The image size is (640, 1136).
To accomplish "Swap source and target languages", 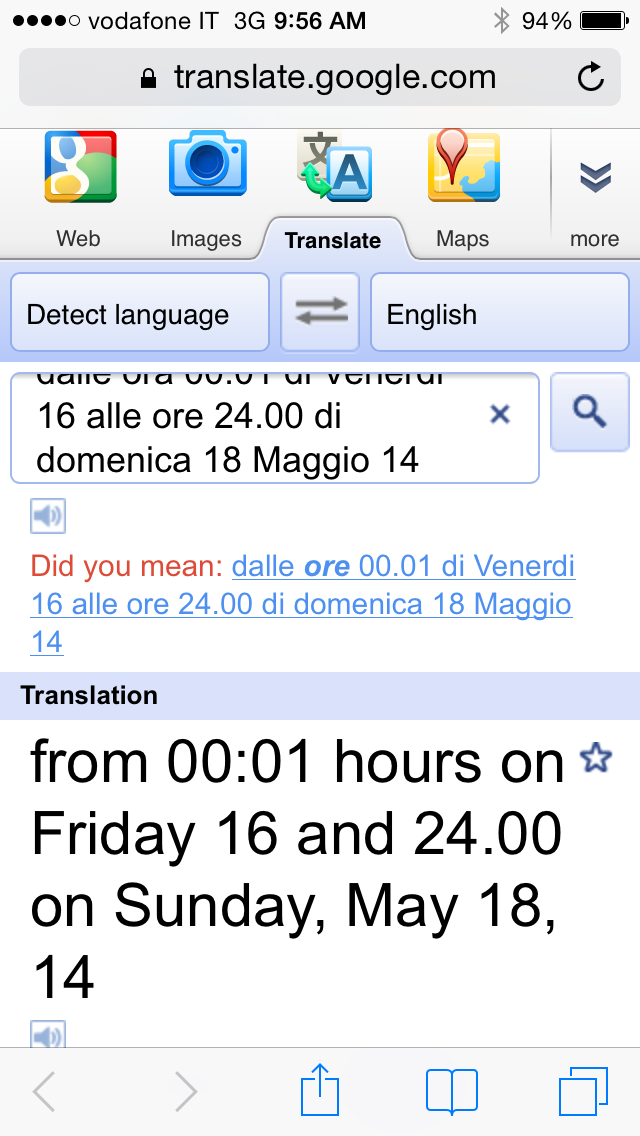I will (x=320, y=314).
